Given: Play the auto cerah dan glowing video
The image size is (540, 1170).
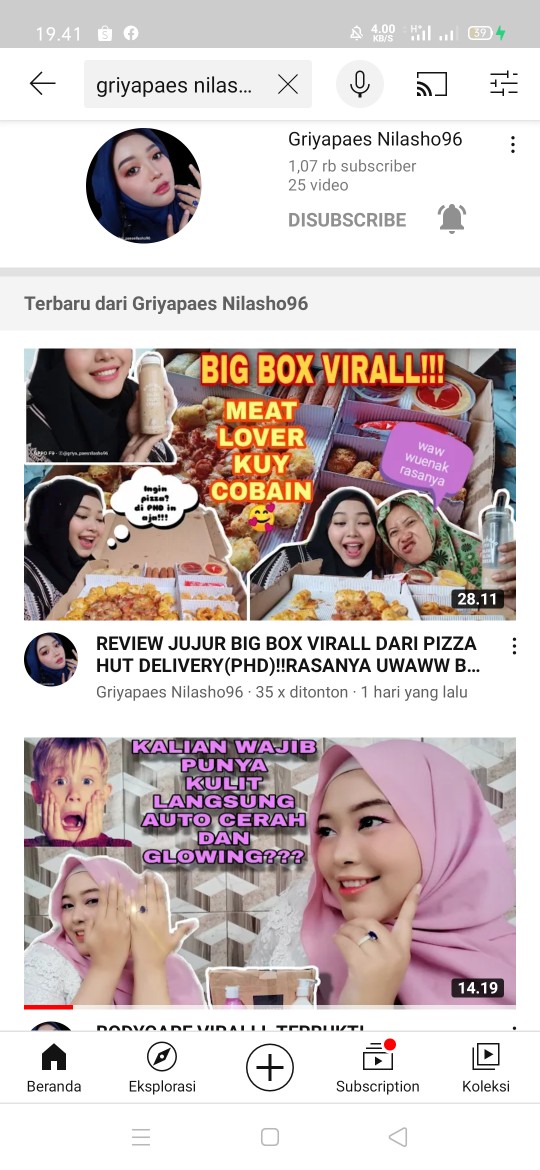Looking at the screenshot, I should [x=270, y=873].
